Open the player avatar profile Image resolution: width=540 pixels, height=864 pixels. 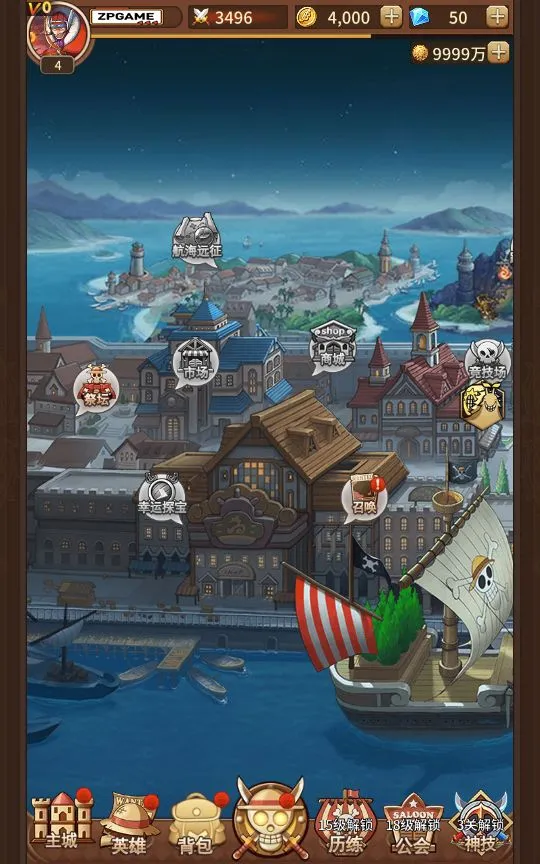[58, 32]
